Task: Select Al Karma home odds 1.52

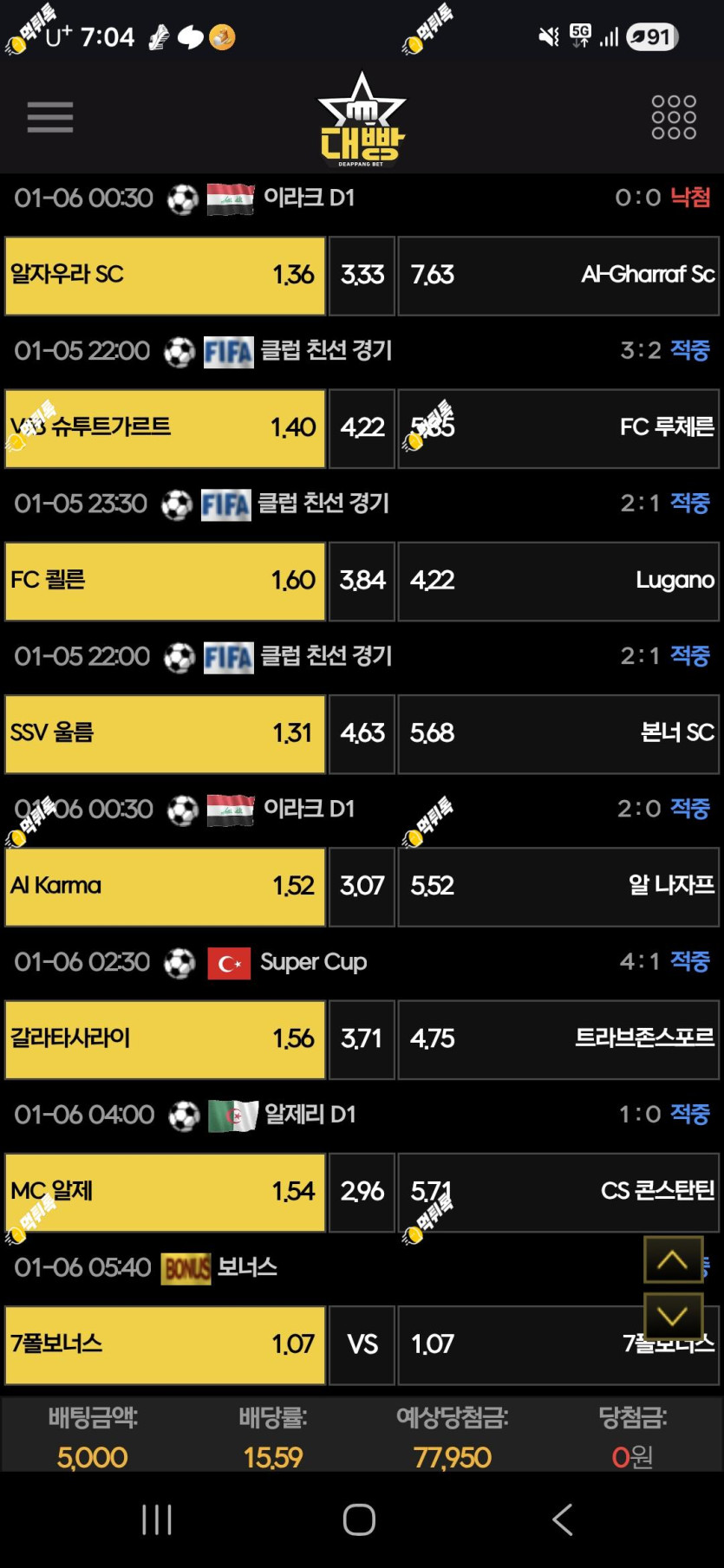Action: click(165, 886)
